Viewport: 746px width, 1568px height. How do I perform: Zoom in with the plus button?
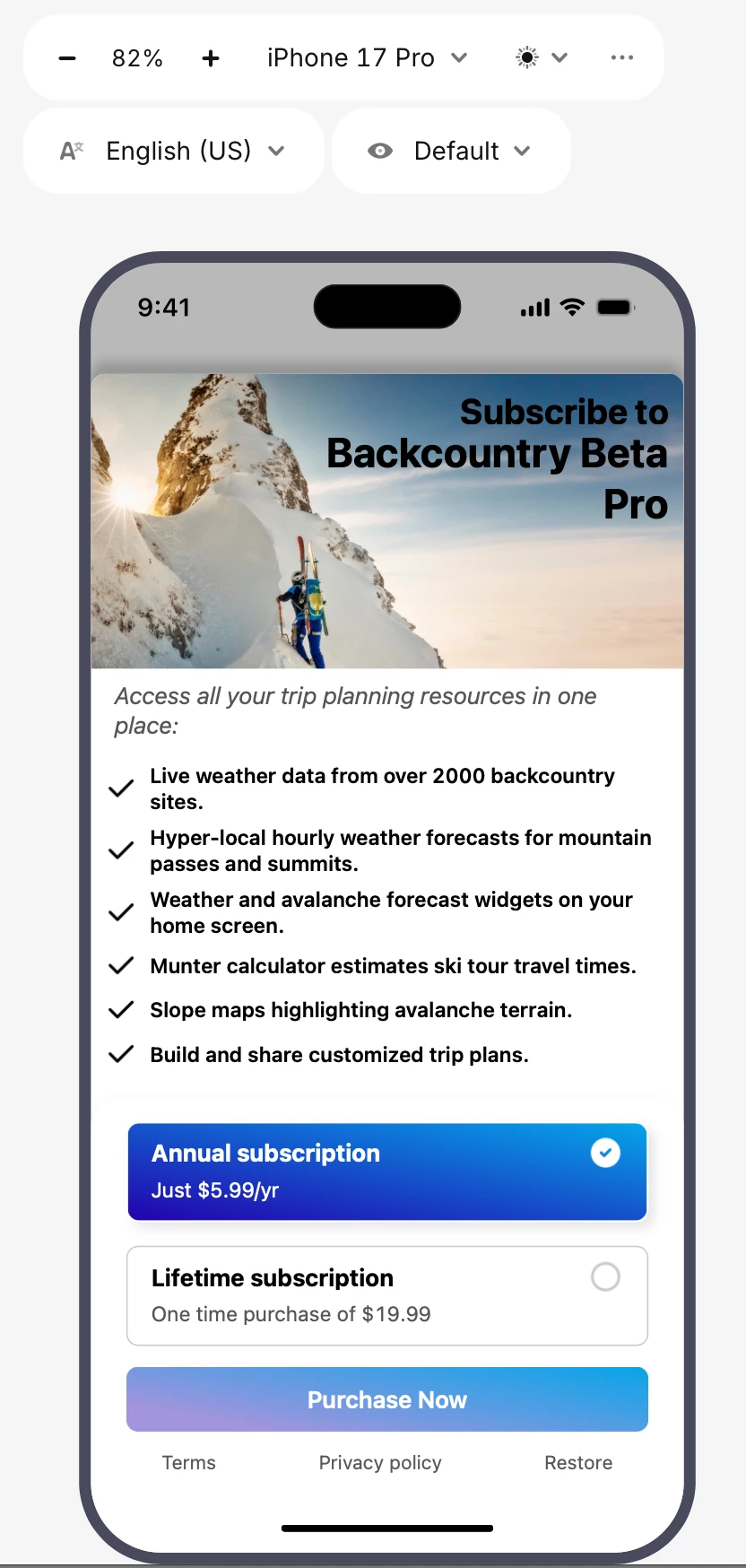pyautogui.click(x=211, y=58)
